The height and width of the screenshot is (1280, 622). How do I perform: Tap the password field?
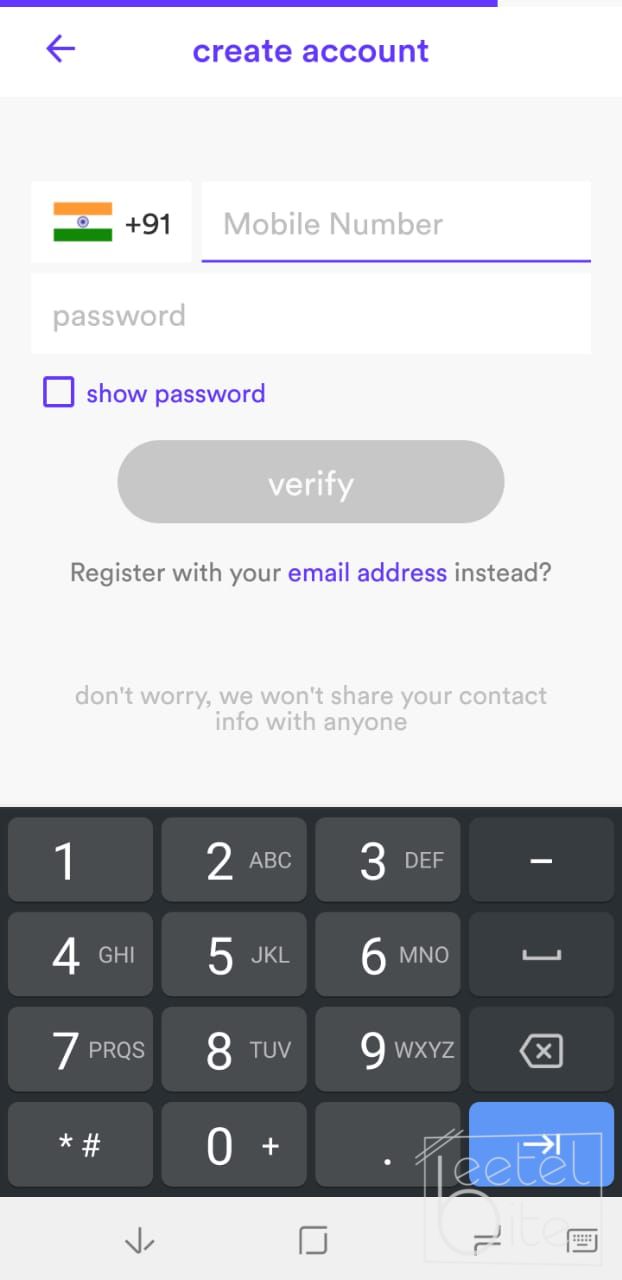tap(310, 315)
